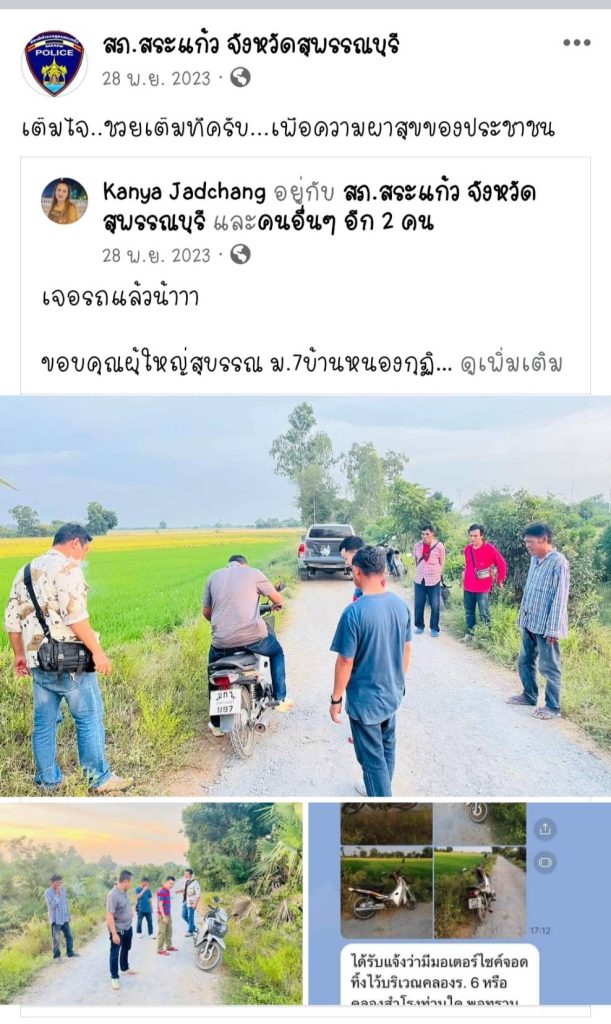Open the large photo of men around the motorcycle
This screenshot has height=1024, width=611.
305,596
